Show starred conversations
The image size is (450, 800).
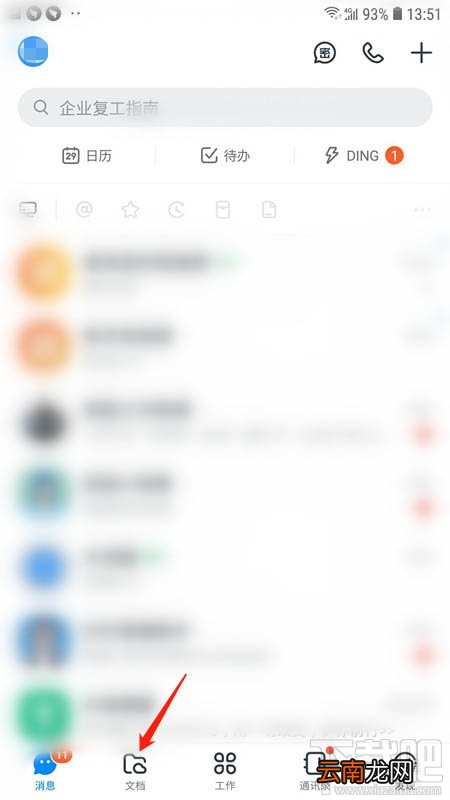(x=131, y=209)
